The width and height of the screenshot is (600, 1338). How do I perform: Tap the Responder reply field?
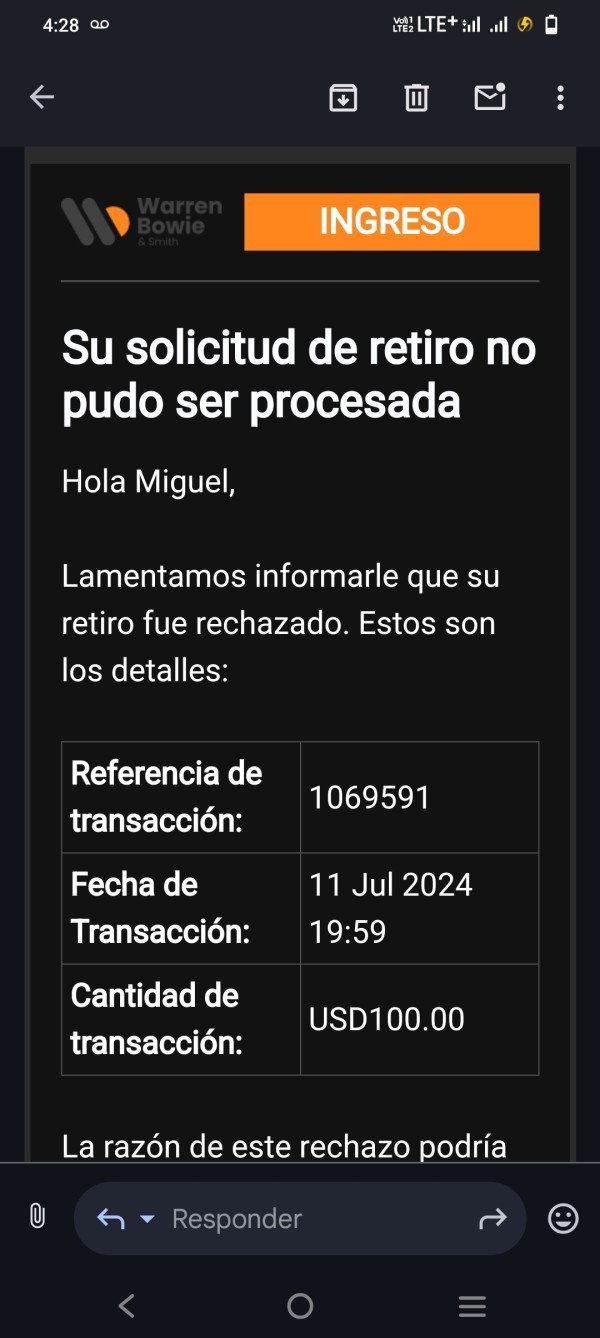300,1219
